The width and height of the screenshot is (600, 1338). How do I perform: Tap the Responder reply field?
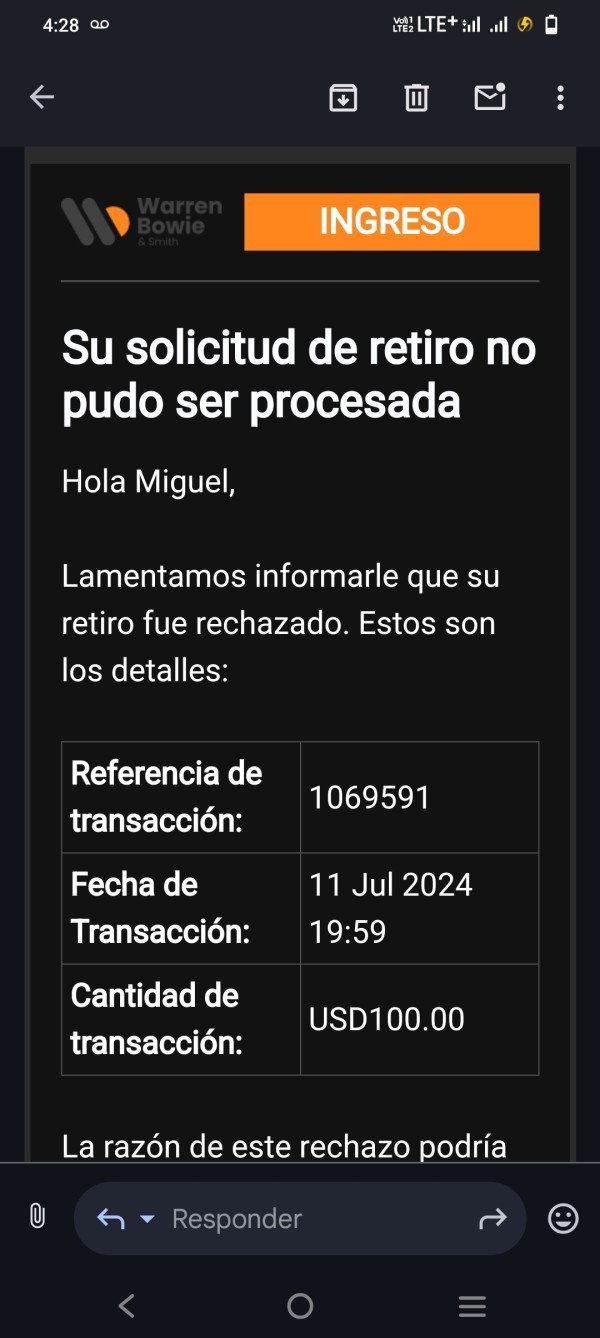300,1219
